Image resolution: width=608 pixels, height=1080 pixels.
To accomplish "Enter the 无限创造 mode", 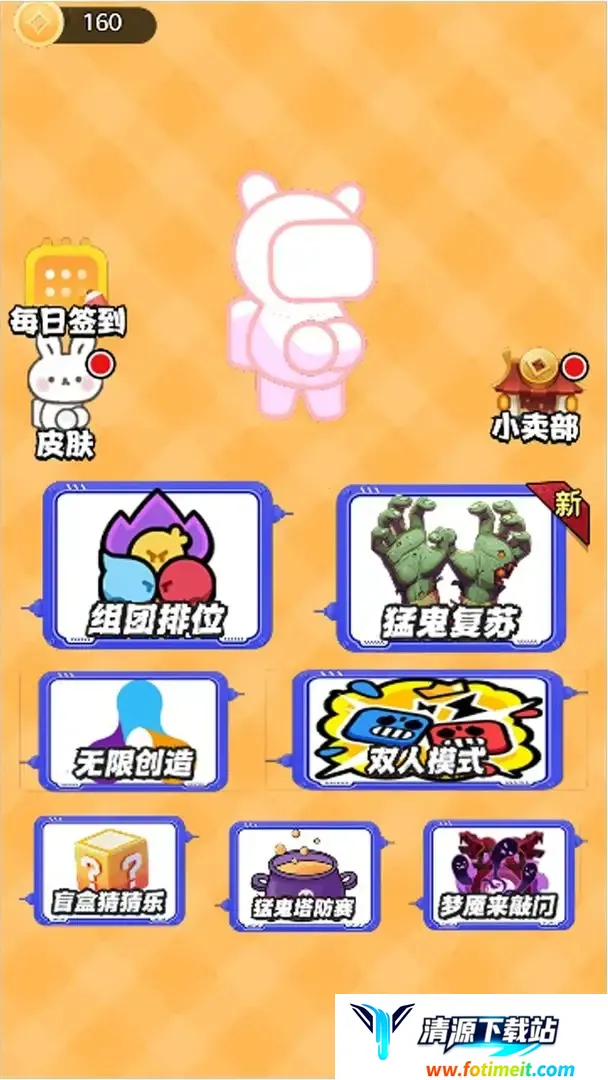I will [x=133, y=730].
